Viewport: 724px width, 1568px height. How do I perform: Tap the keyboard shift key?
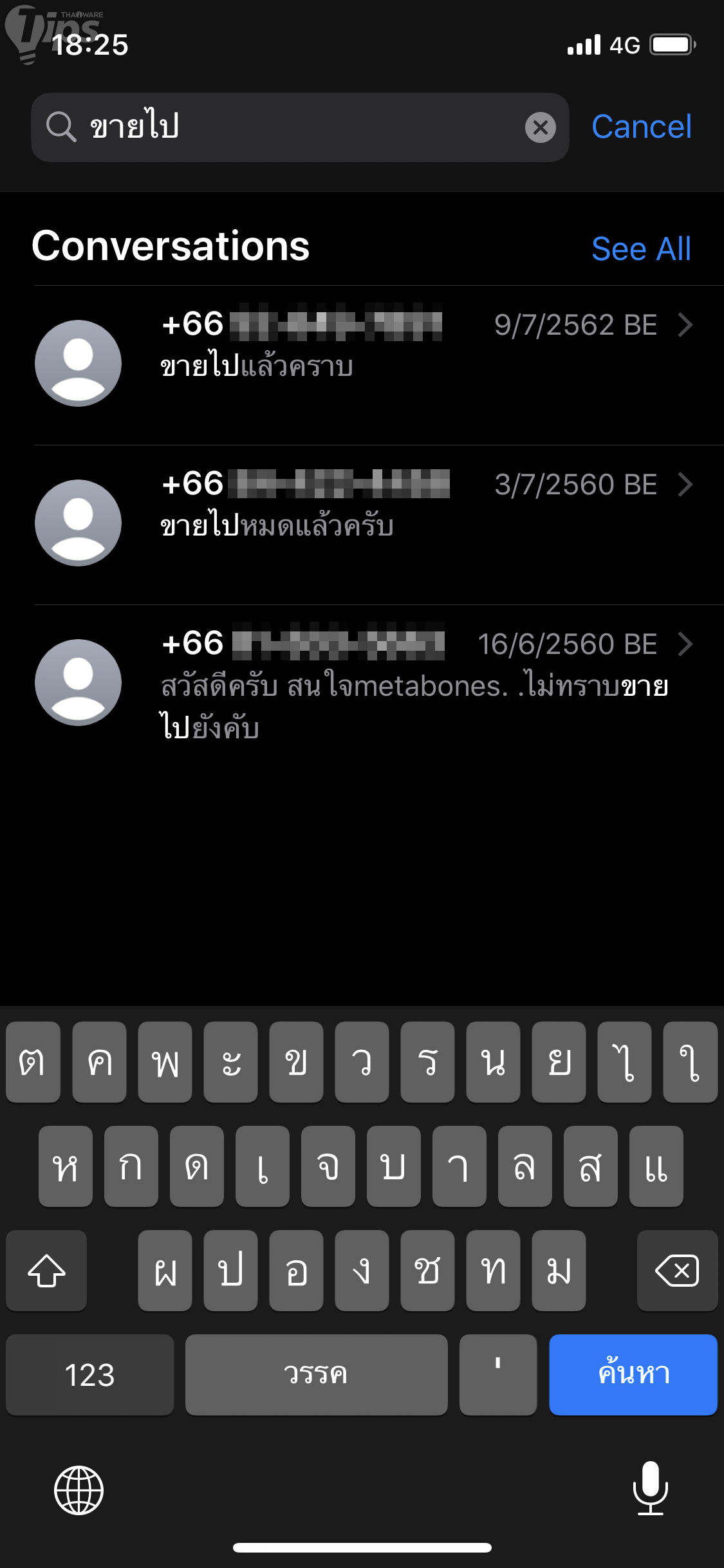(46, 1270)
